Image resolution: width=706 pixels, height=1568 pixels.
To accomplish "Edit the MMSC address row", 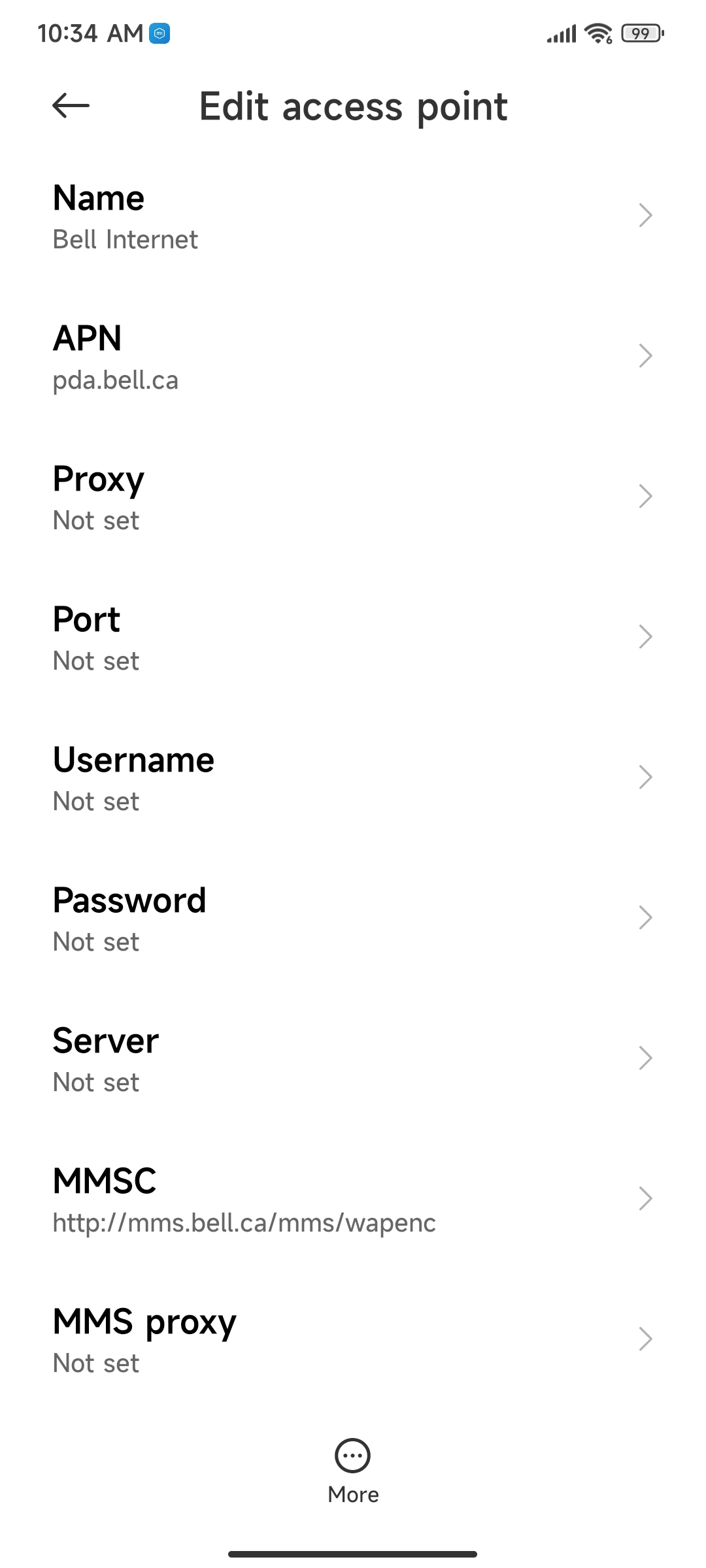I will pos(353,1200).
